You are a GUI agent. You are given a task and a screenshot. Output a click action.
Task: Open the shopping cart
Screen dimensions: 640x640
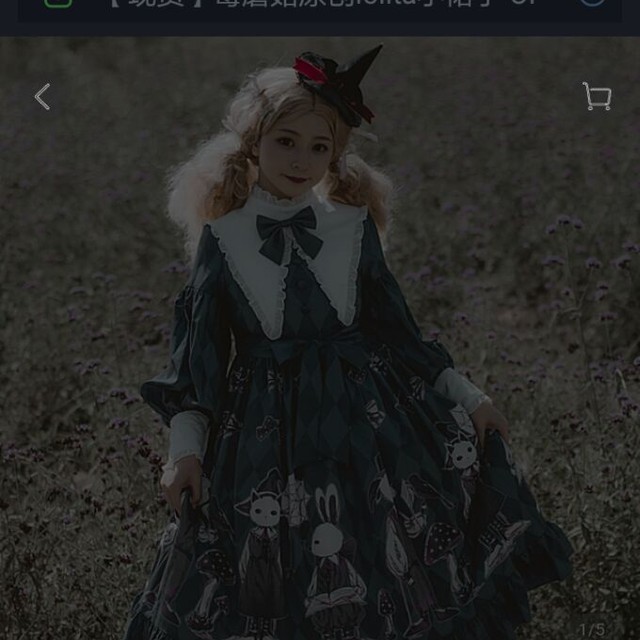tap(596, 97)
